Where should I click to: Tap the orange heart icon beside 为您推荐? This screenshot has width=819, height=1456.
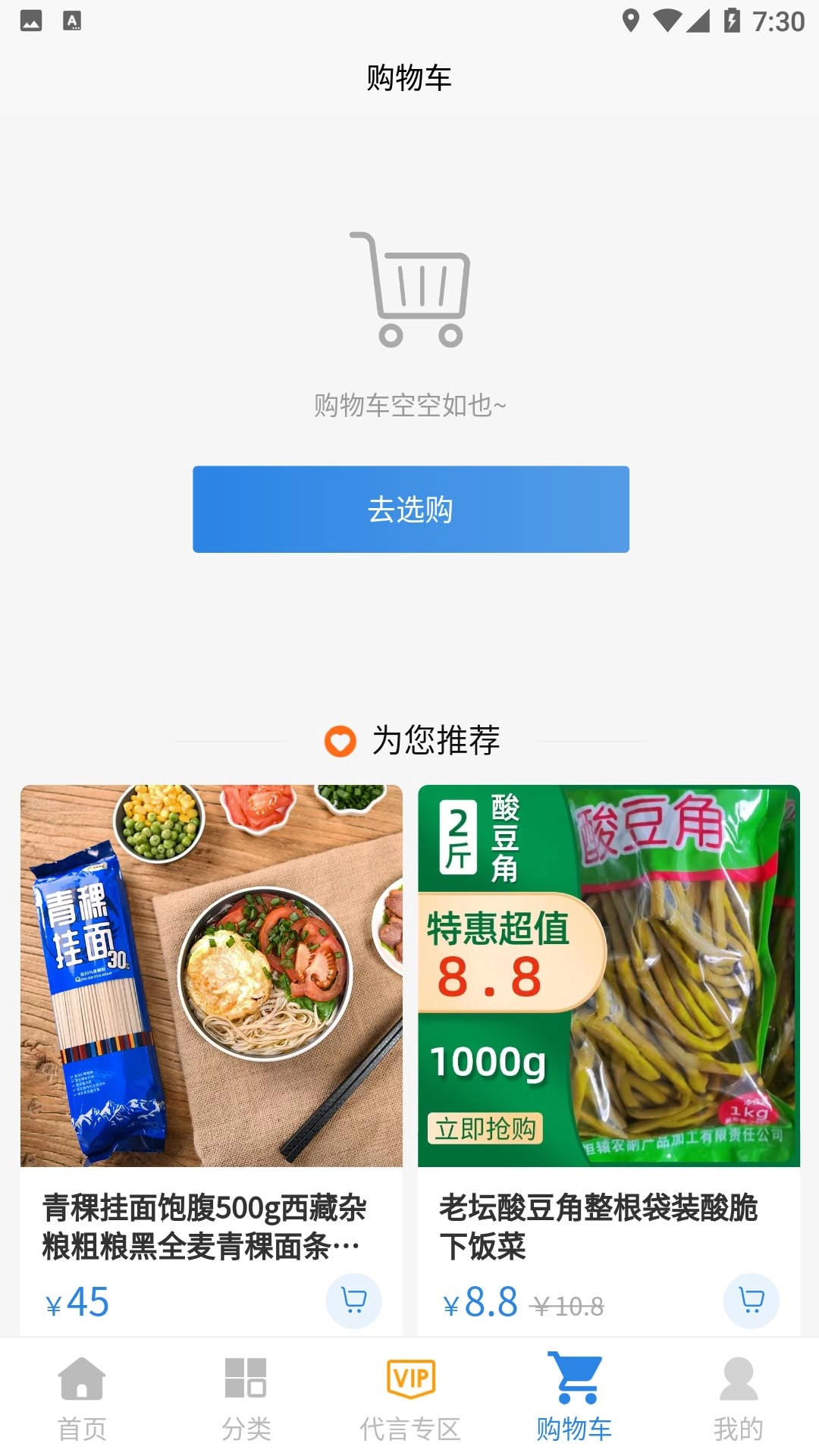339,742
